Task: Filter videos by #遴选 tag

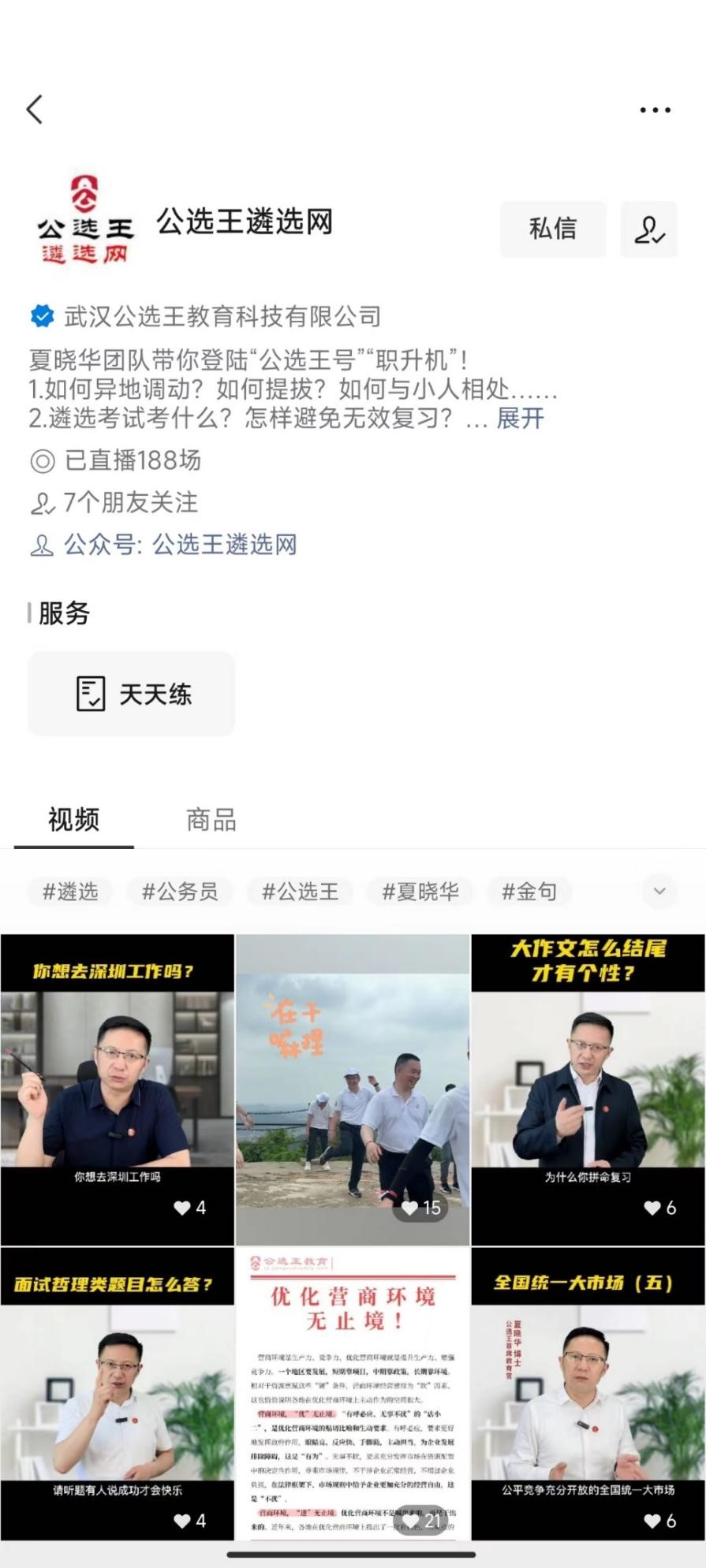Action: tap(70, 892)
